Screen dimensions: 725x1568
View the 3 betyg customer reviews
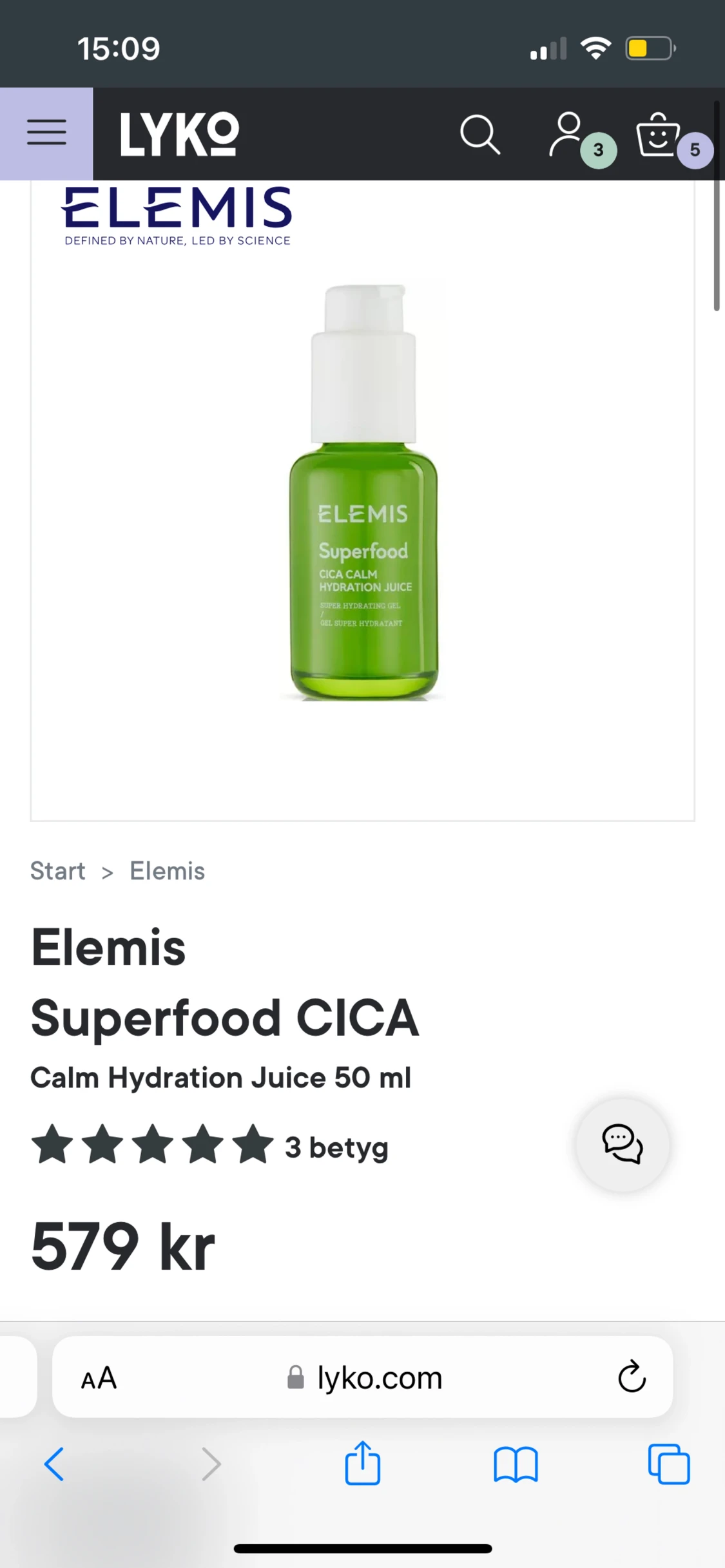[x=336, y=1147]
